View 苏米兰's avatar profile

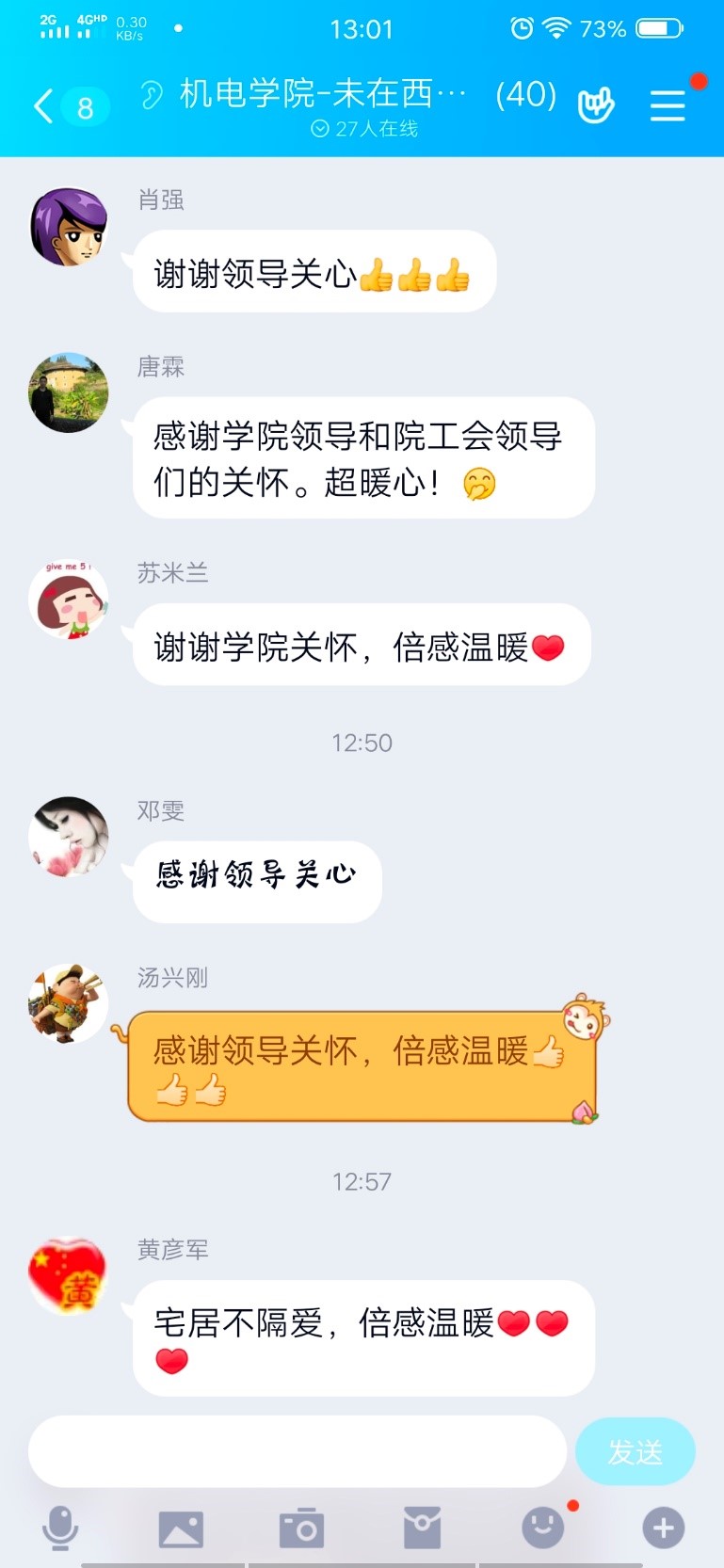69,600
